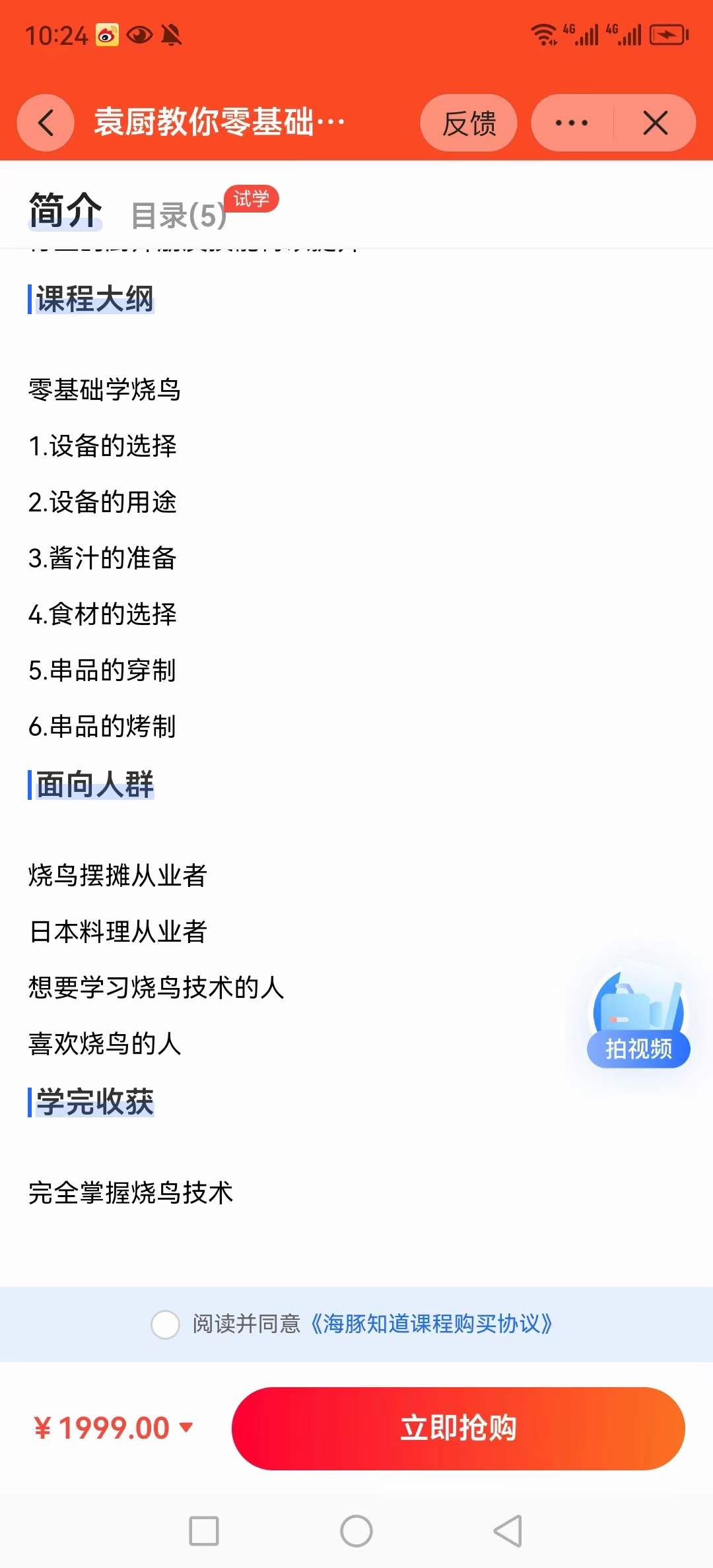Tap the course title 袁厨教你零基础
The image size is (713, 1568).
218,123
